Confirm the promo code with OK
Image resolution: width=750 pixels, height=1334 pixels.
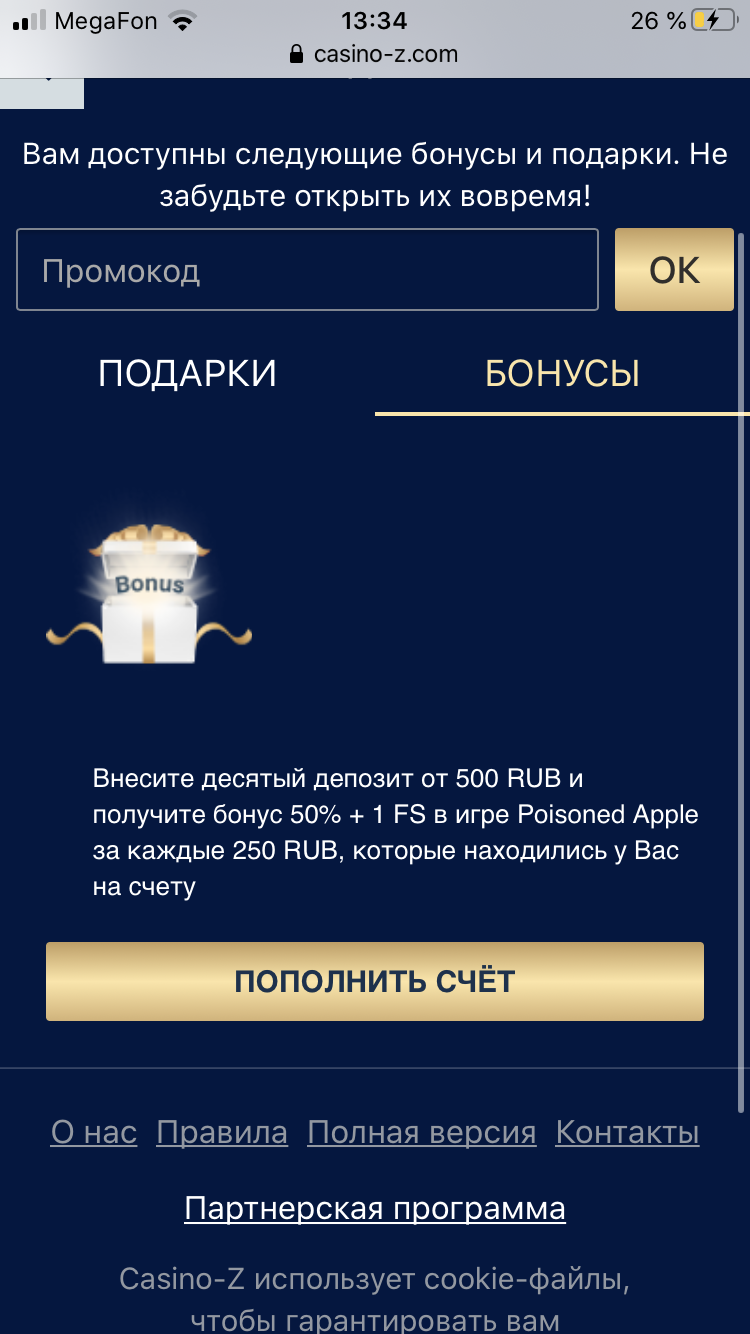(x=674, y=270)
